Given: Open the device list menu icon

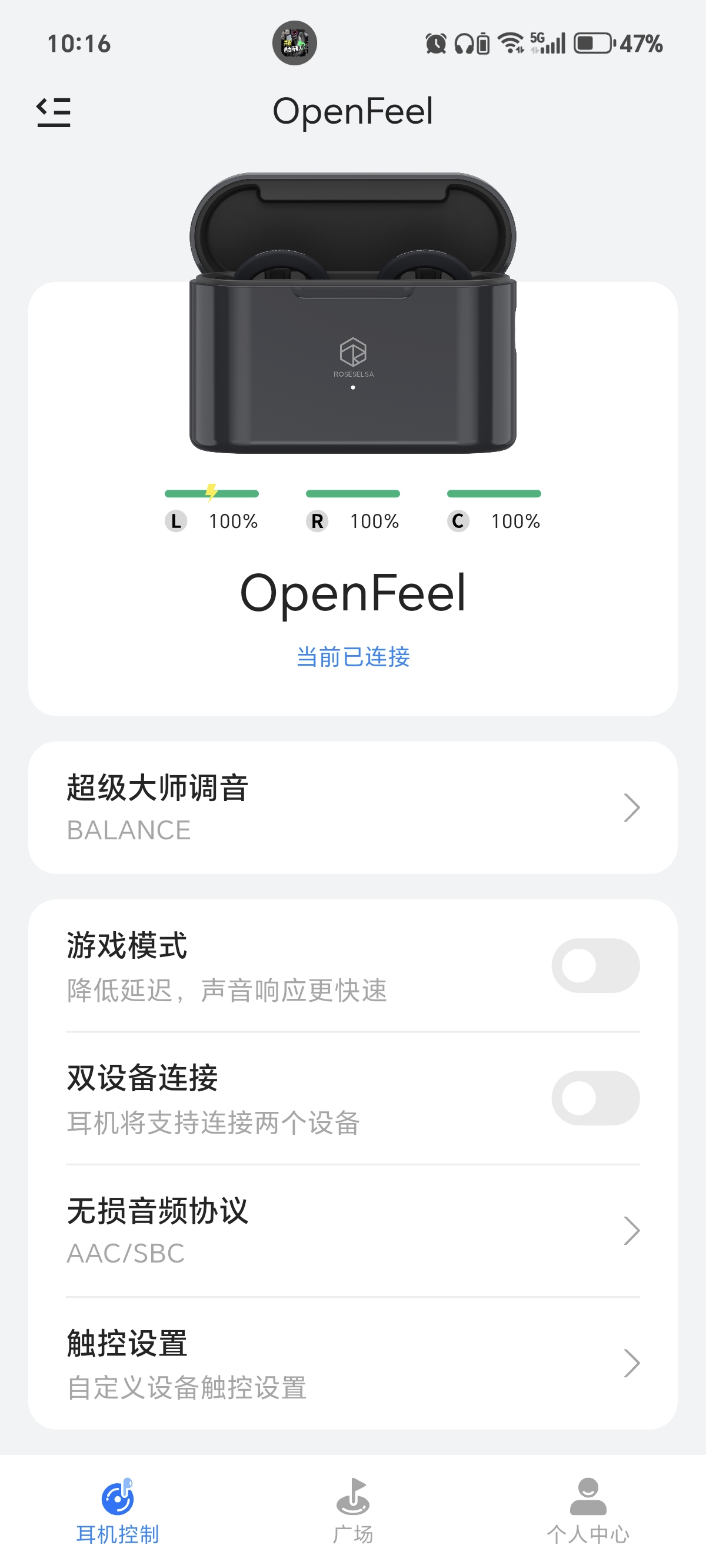Looking at the screenshot, I should (x=54, y=112).
